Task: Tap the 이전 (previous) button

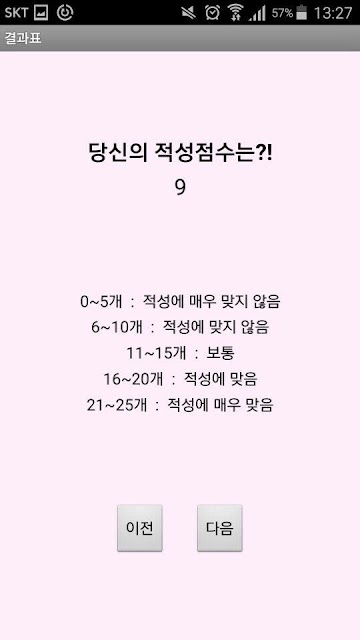Action: coord(140,528)
